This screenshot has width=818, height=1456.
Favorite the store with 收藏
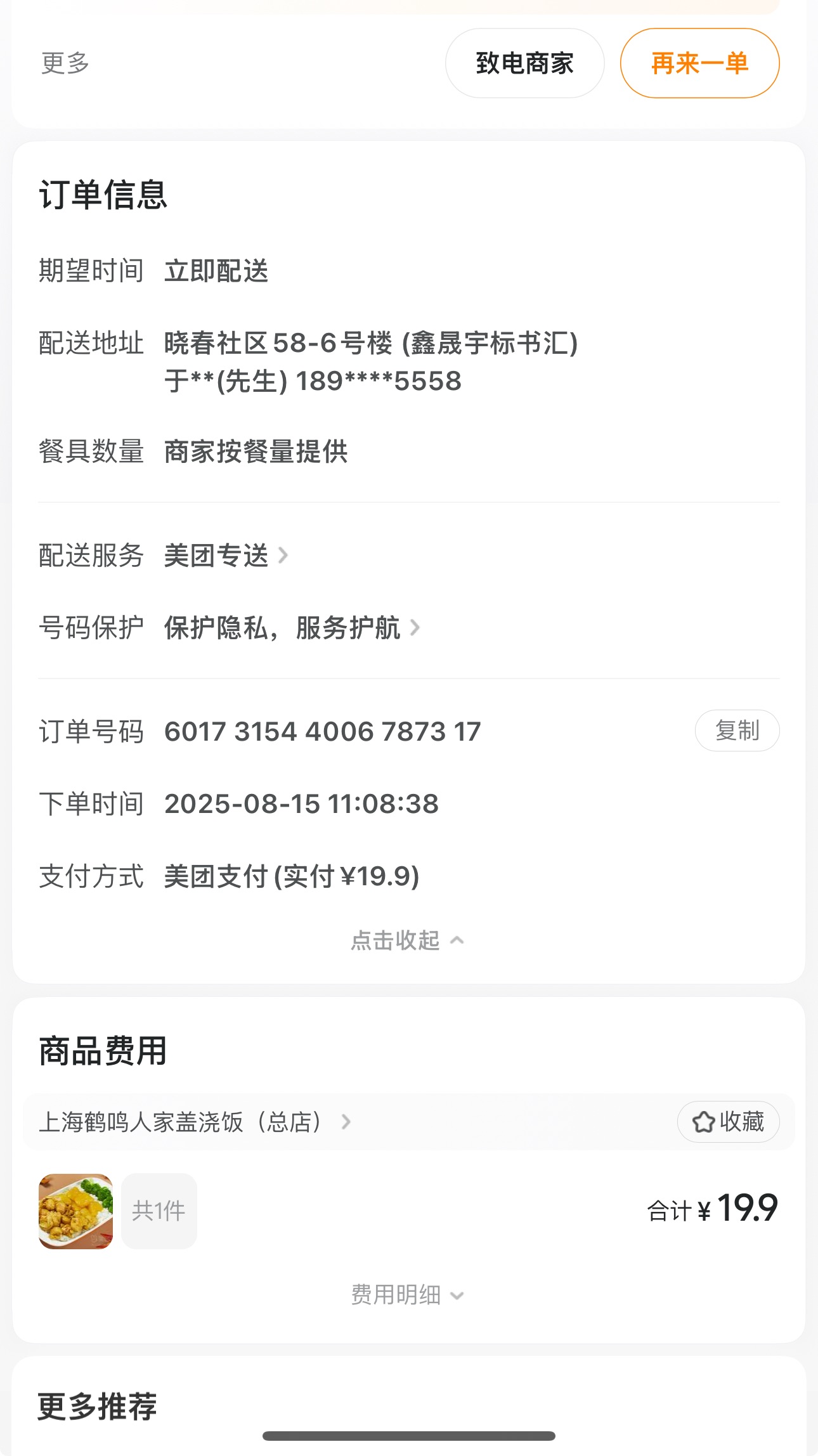pyautogui.click(x=728, y=1122)
